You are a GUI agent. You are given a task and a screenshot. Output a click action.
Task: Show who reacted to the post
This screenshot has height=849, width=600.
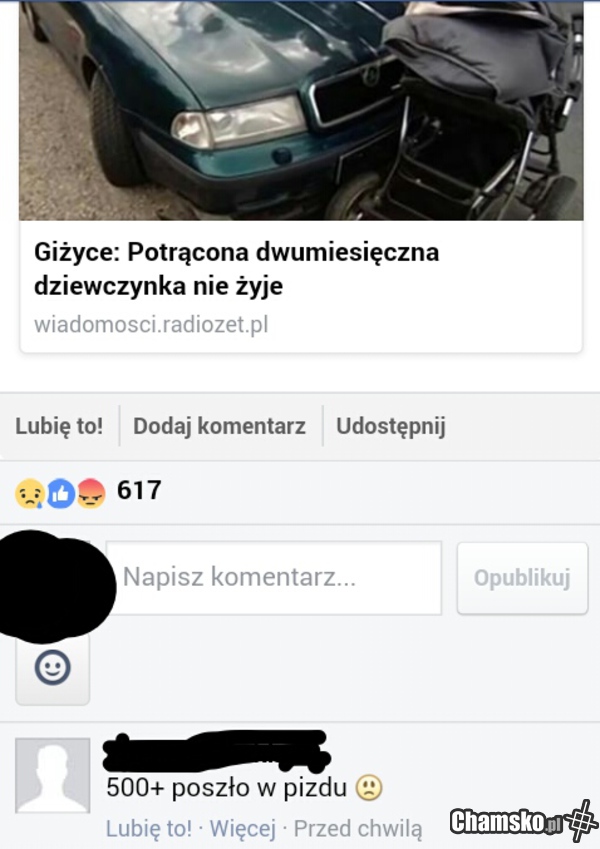pyautogui.click(x=88, y=491)
